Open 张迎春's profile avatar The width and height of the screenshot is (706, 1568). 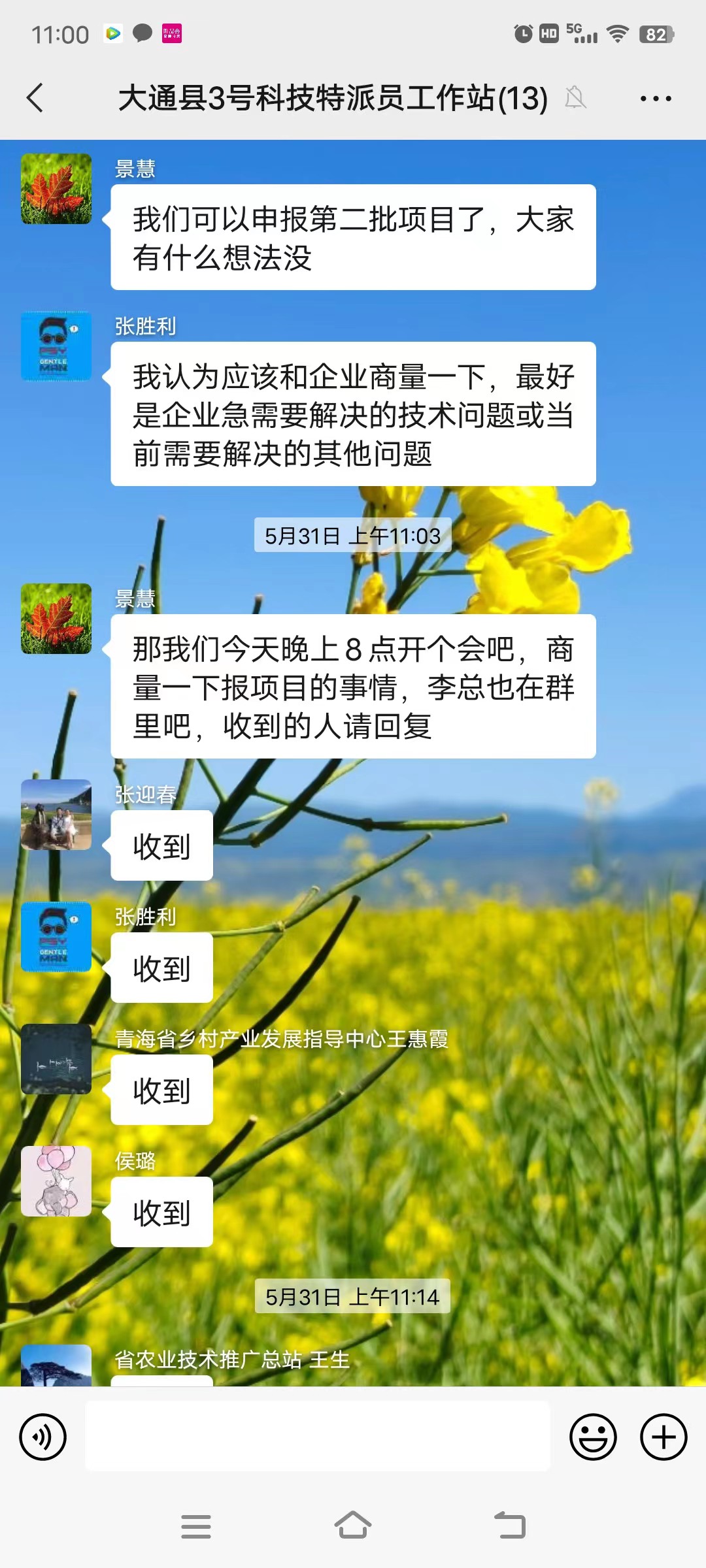56,815
